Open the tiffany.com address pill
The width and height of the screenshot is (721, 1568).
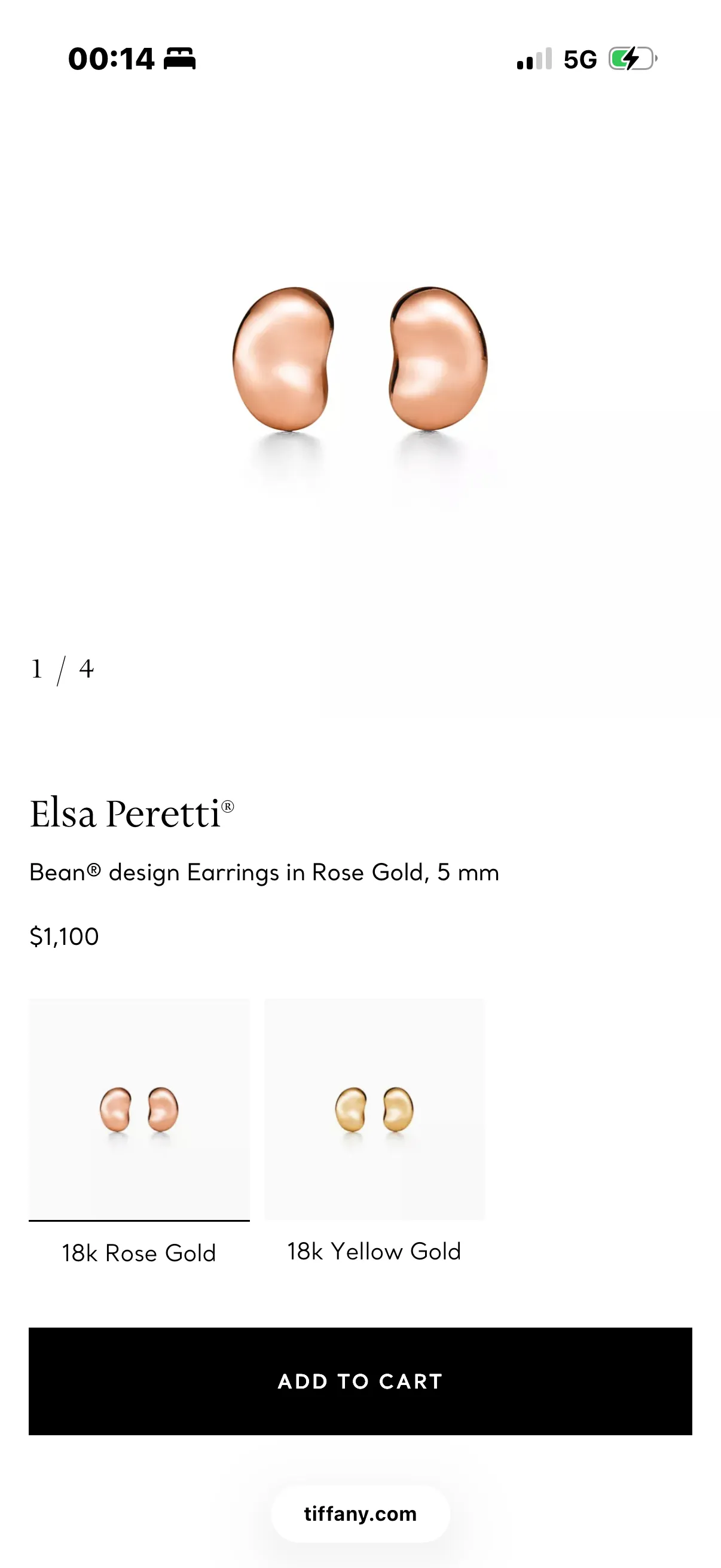pyautogui.click(x=360, y=1514)
